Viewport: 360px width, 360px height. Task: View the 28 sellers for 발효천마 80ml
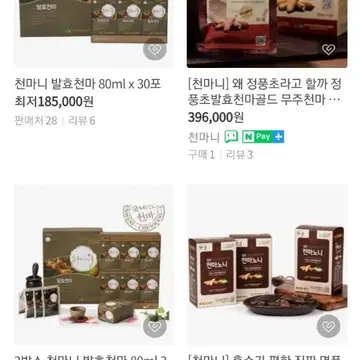[36, 121]
